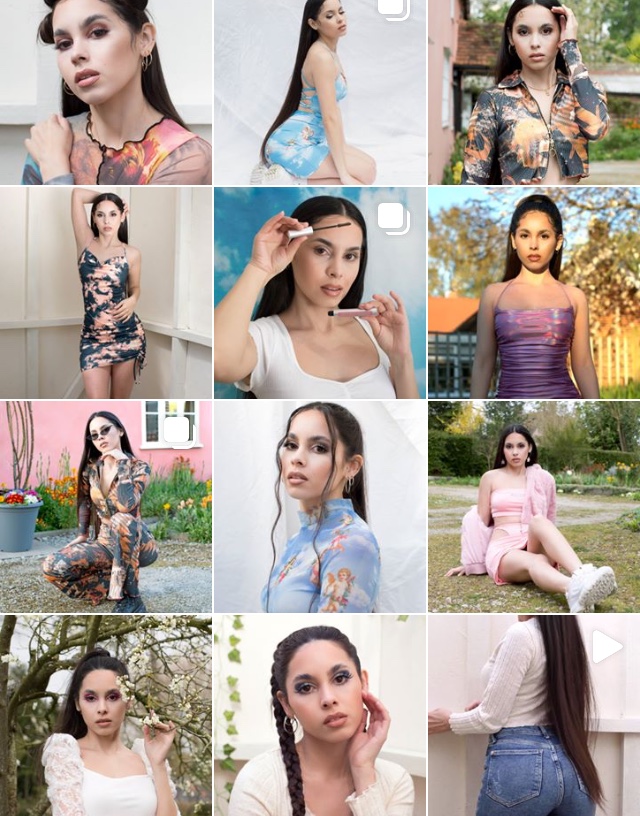This screenshot has height=816, width=640.
Task: Open the mascara wand and lip gloss post
Action: [x=320, y=293]
